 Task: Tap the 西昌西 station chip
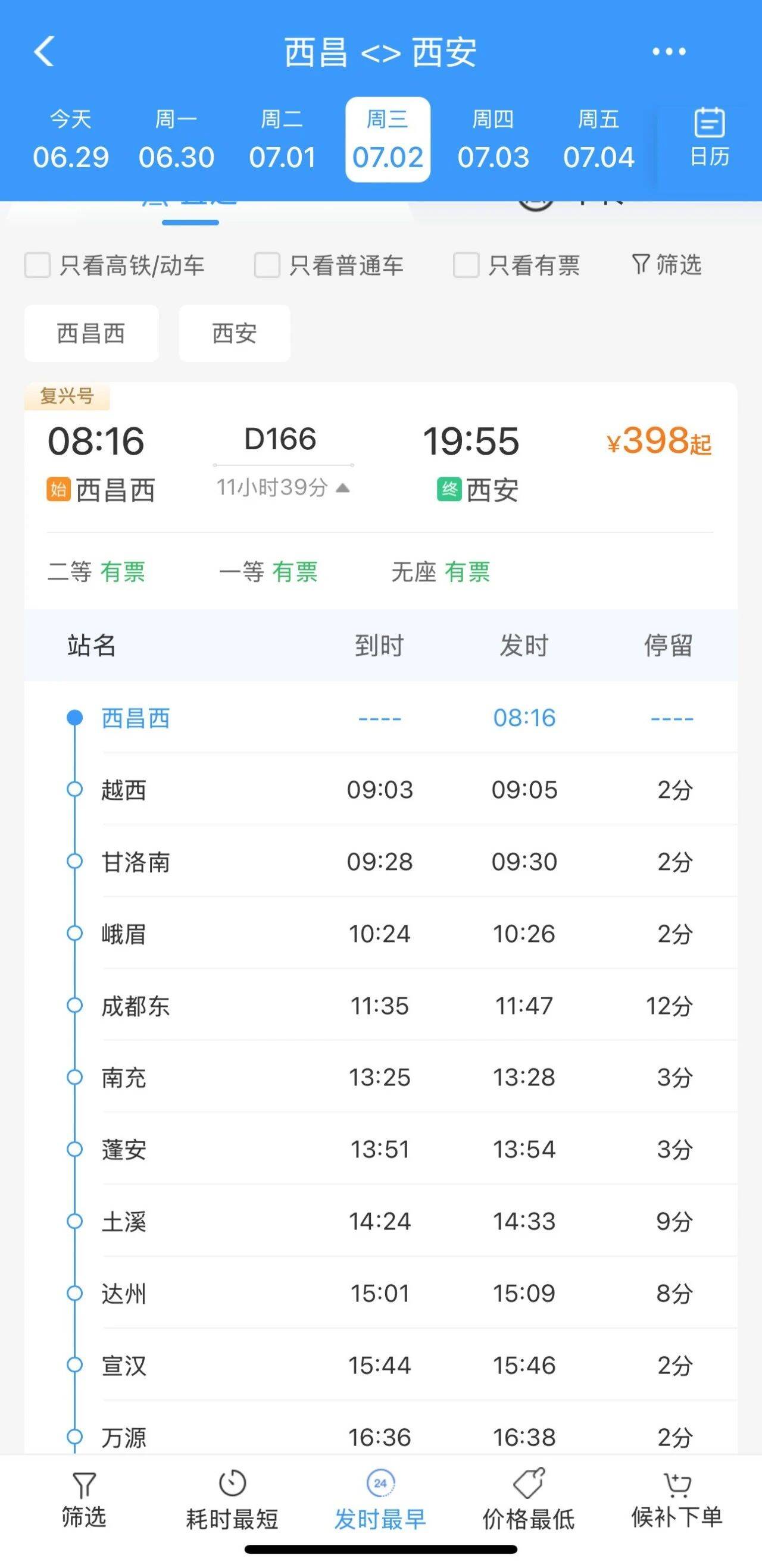[x=91, y=334]
